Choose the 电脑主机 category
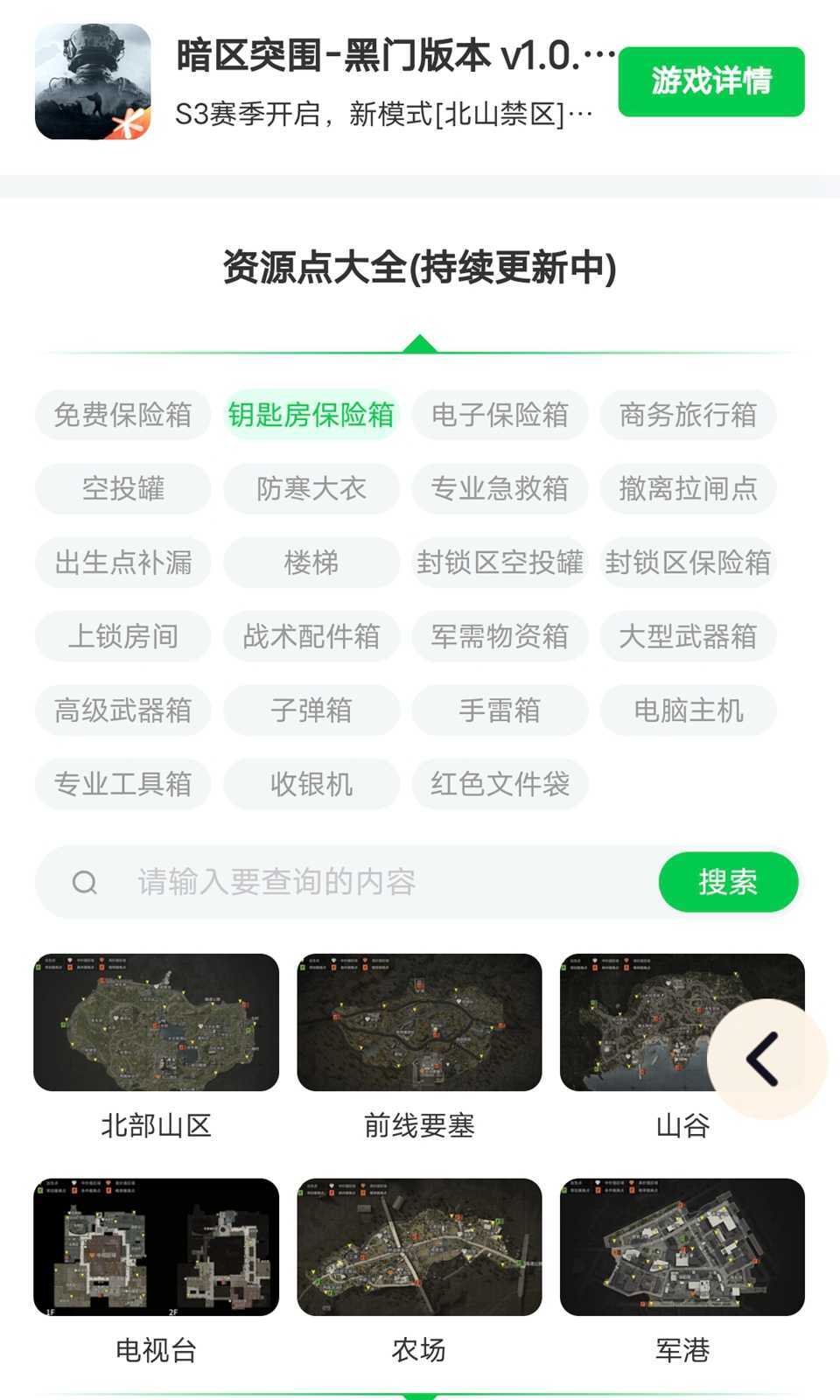Image resolution: width=840 pixels, height=1400 pixels. (x=688, y=710)
